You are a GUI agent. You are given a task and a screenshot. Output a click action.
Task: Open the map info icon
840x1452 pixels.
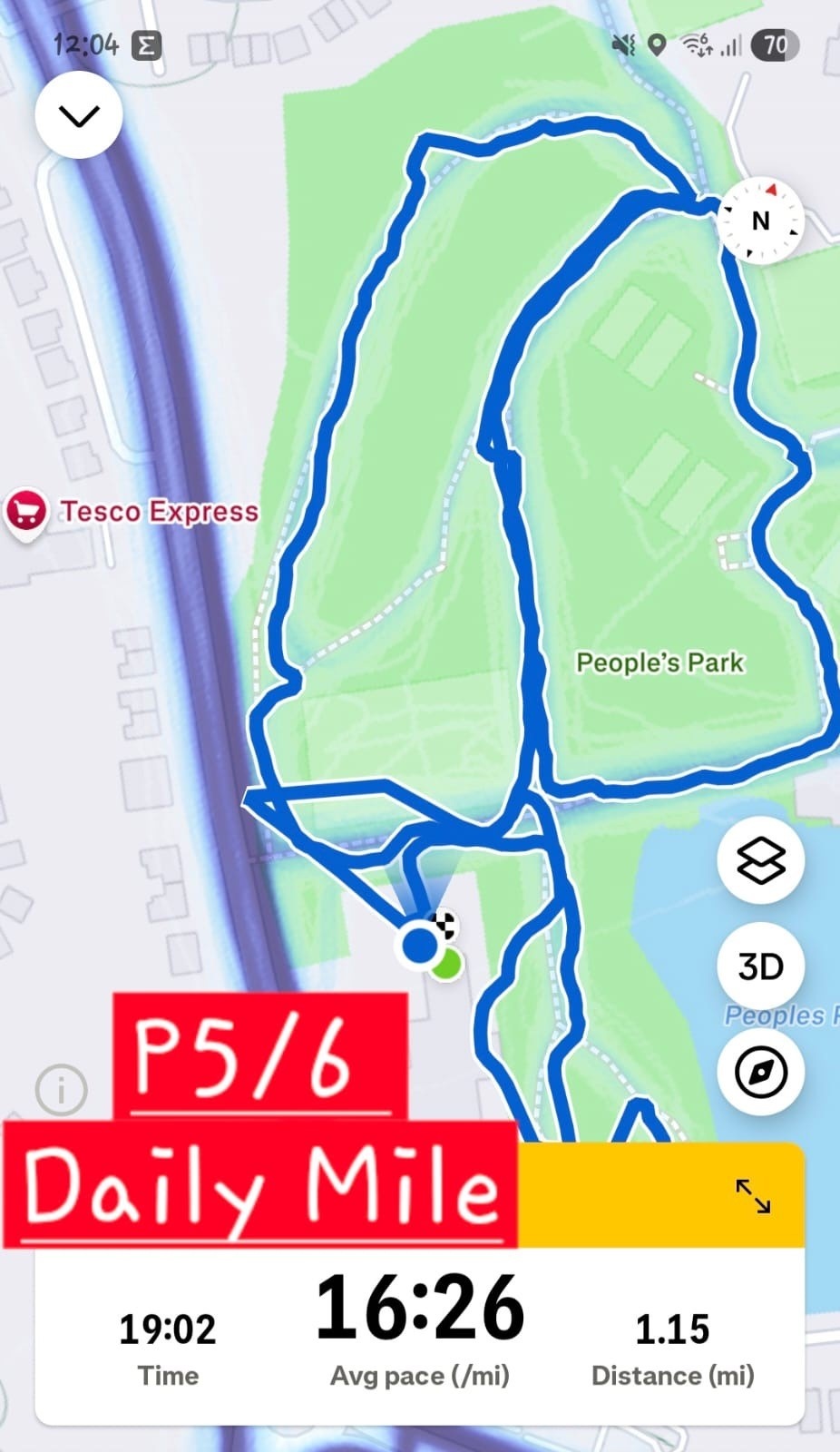click(x=62, y=1089)
